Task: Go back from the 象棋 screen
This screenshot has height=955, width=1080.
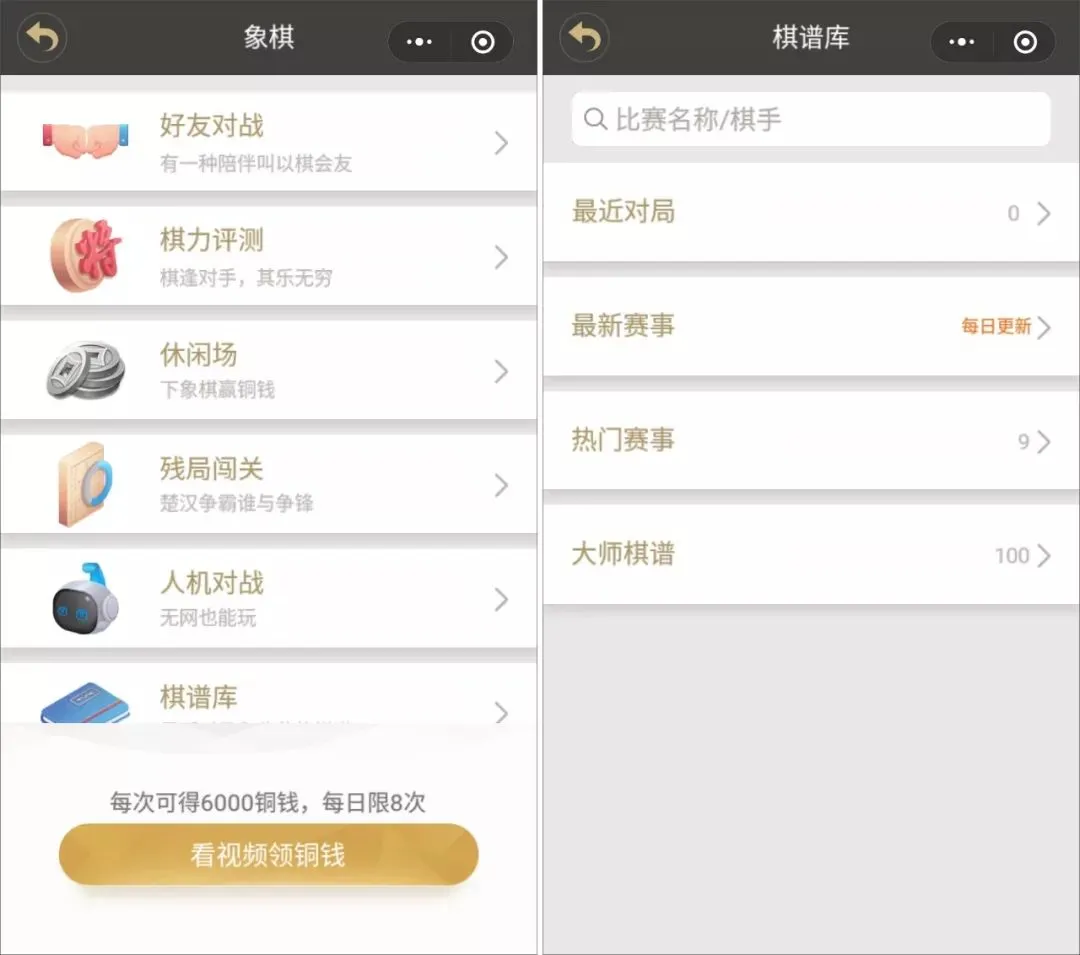Action: coord(42,40)
